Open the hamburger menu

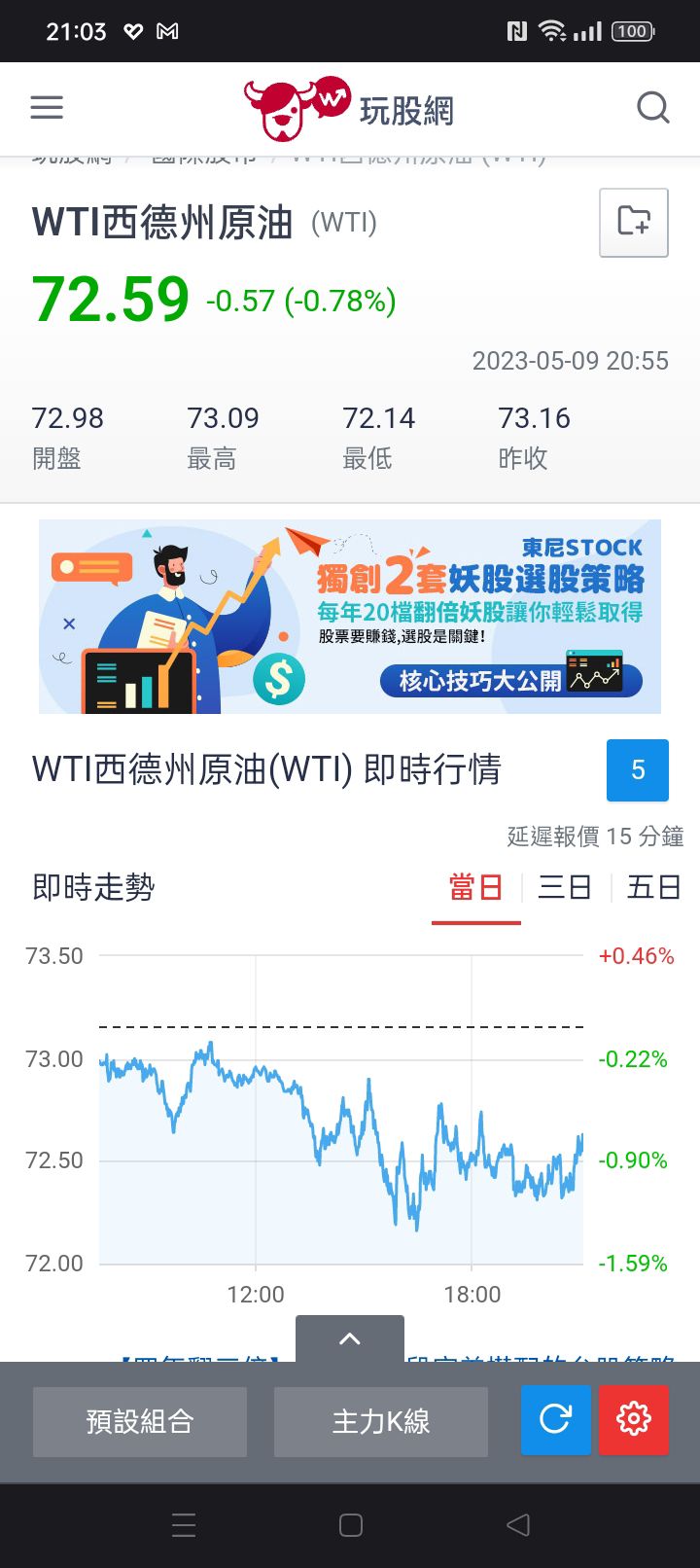47,107
